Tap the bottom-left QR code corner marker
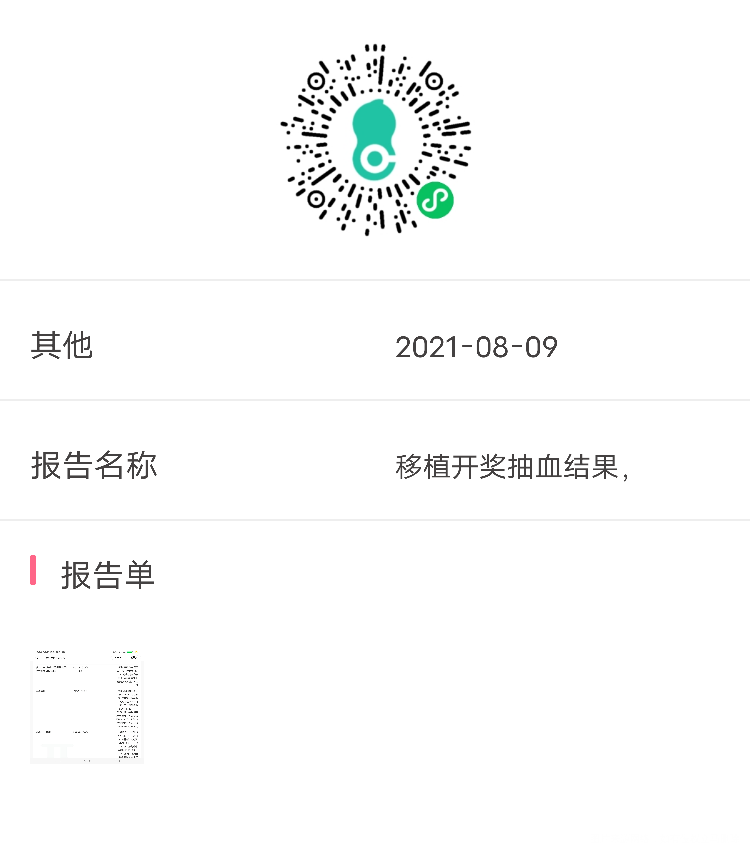The image size is (750, 854). (318, 197)
